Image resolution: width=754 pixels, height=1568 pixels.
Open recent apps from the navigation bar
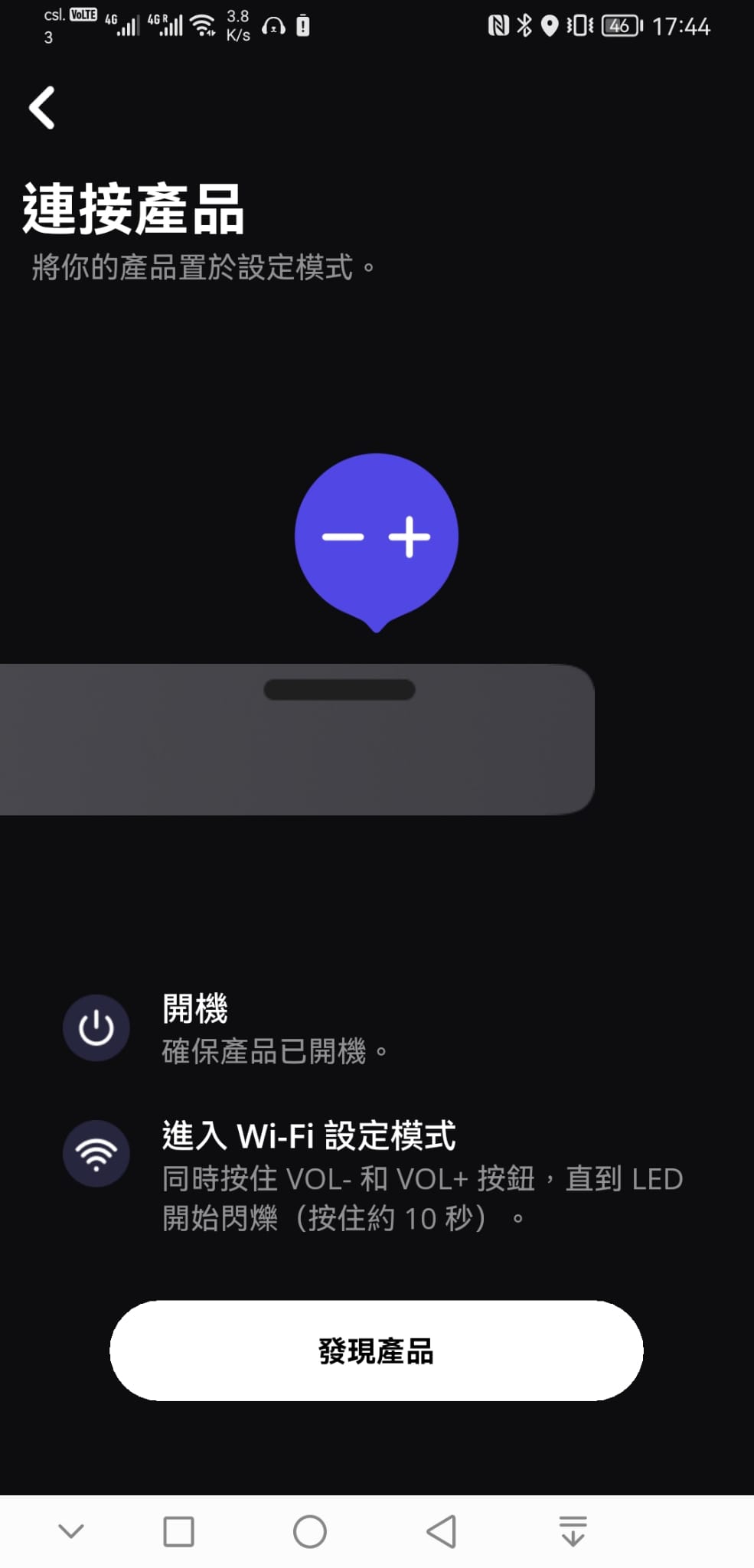click(178, 1532)
